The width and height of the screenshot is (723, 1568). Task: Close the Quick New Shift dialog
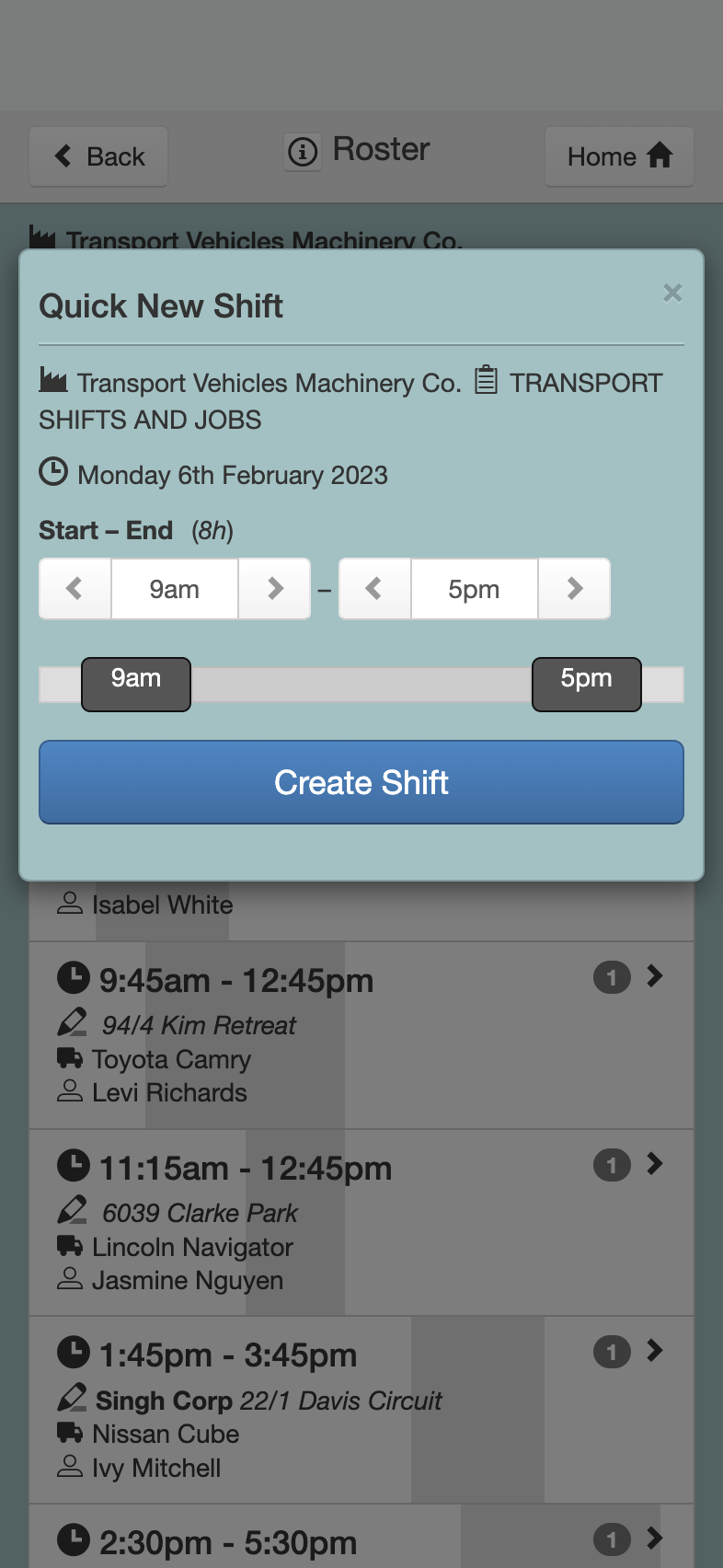(672, 293)
